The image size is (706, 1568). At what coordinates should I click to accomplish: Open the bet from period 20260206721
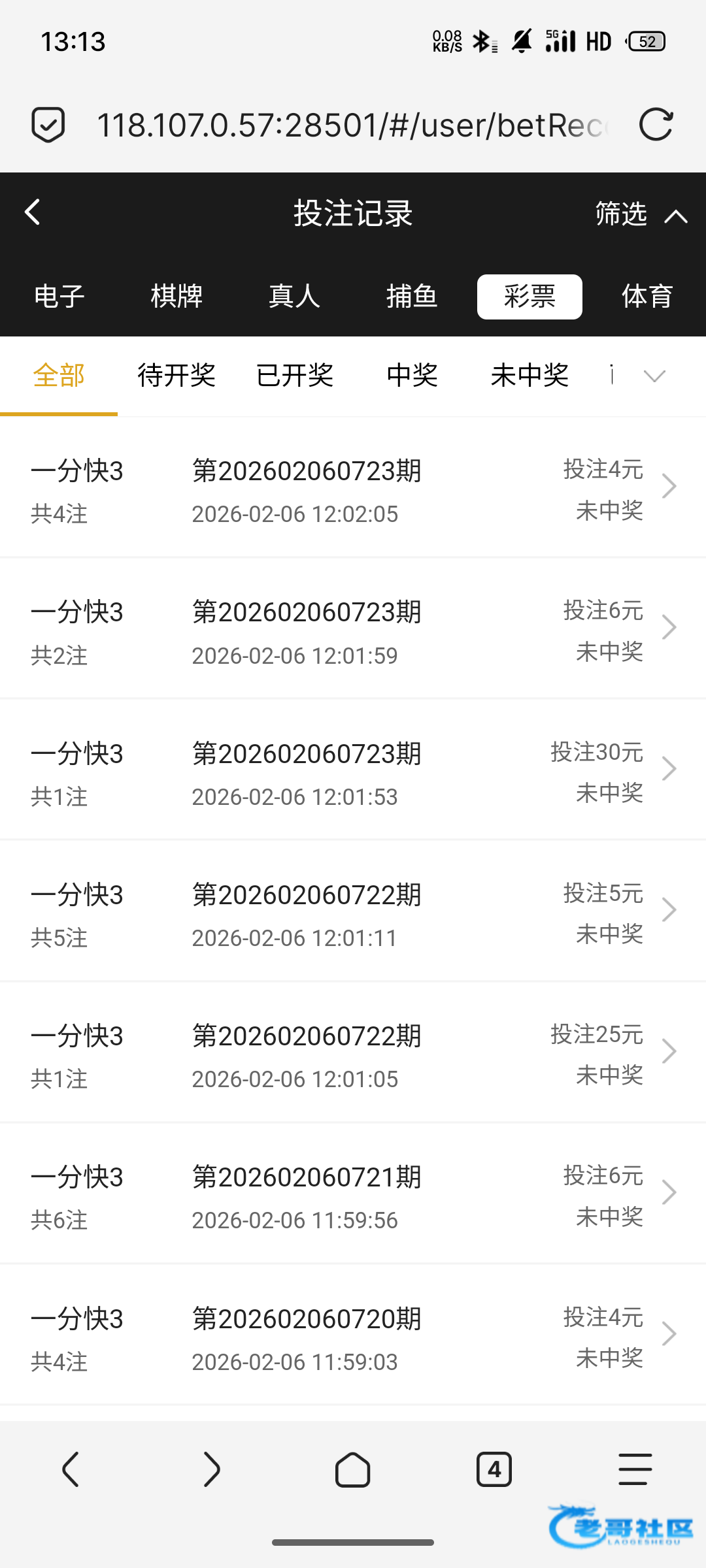tap(353, 1194)
